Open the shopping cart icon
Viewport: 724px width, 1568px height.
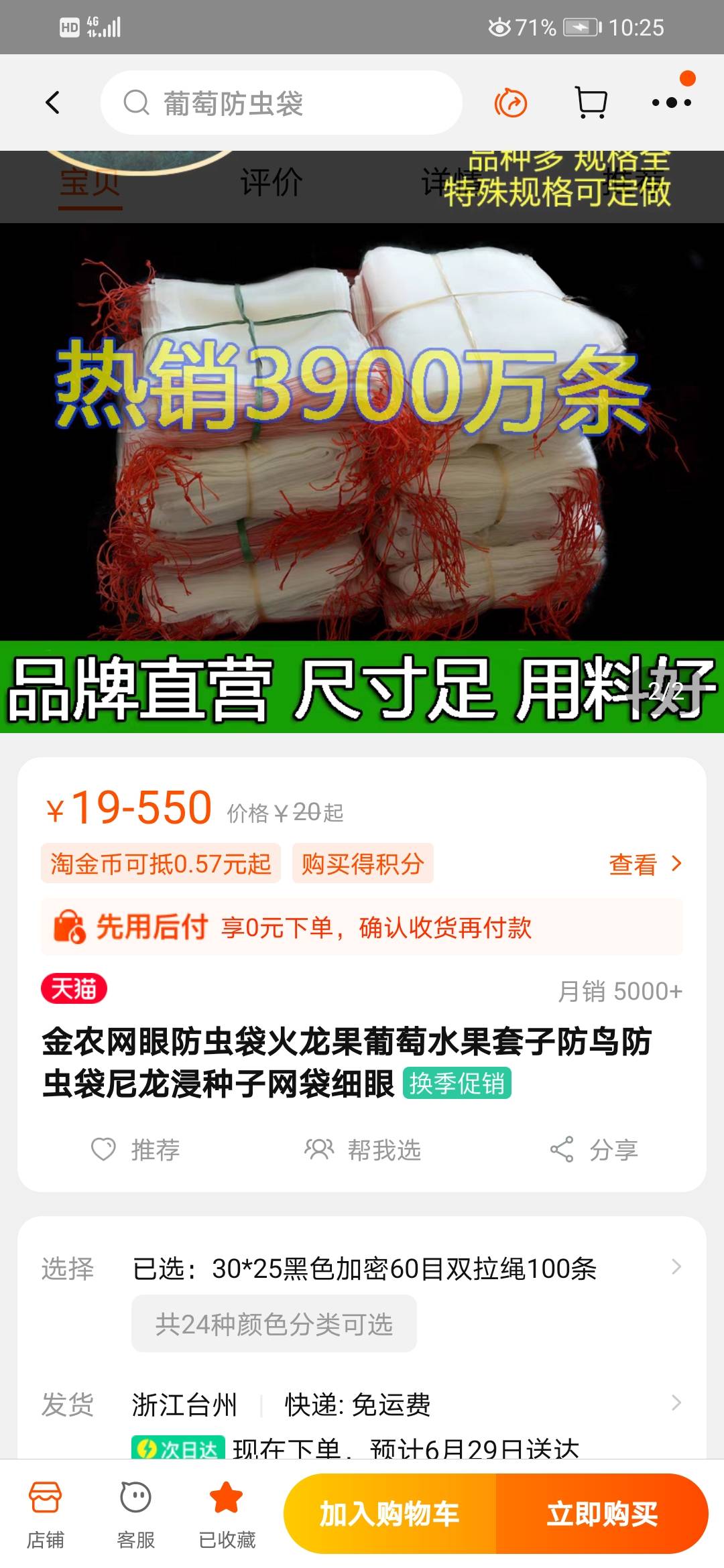(x=591, y=103)
